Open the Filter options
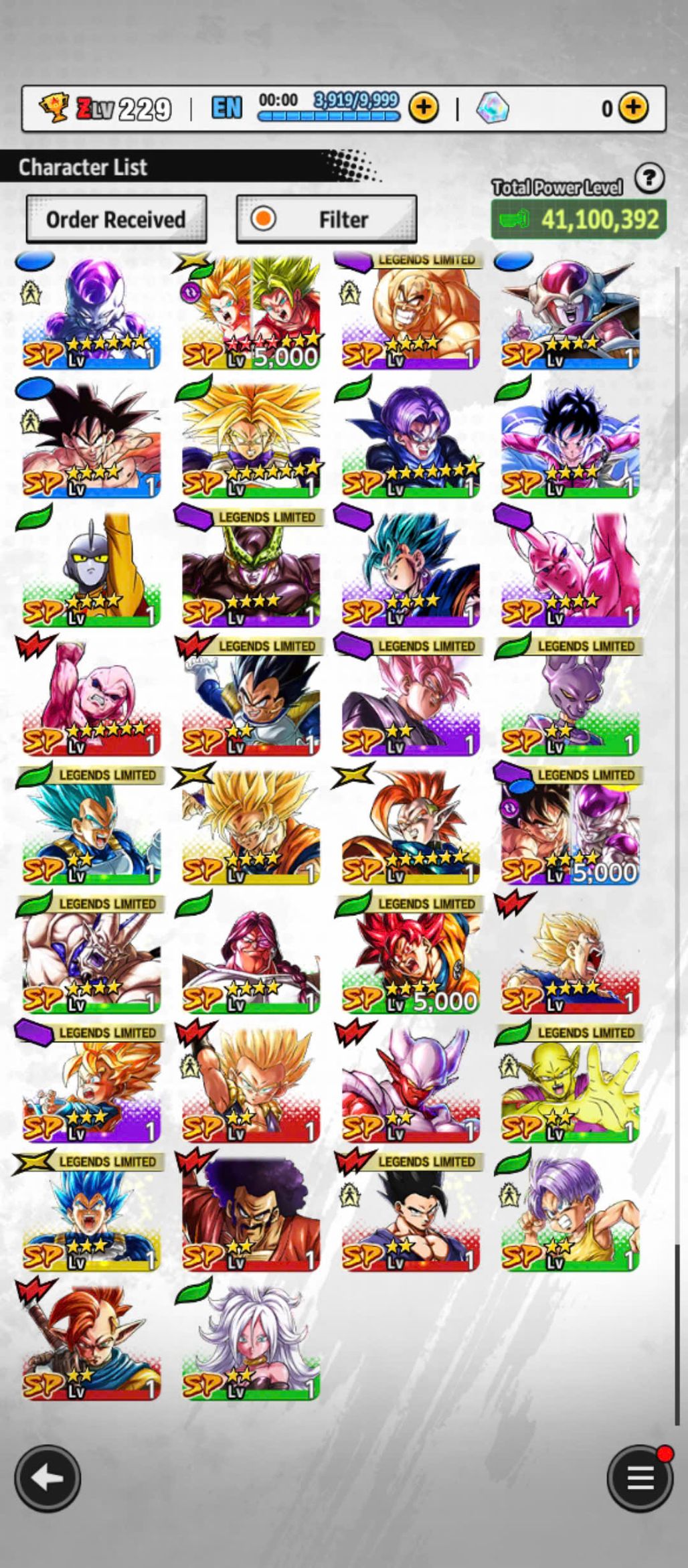This screenshot has width=688, height=1568. [x=327, y=219]
